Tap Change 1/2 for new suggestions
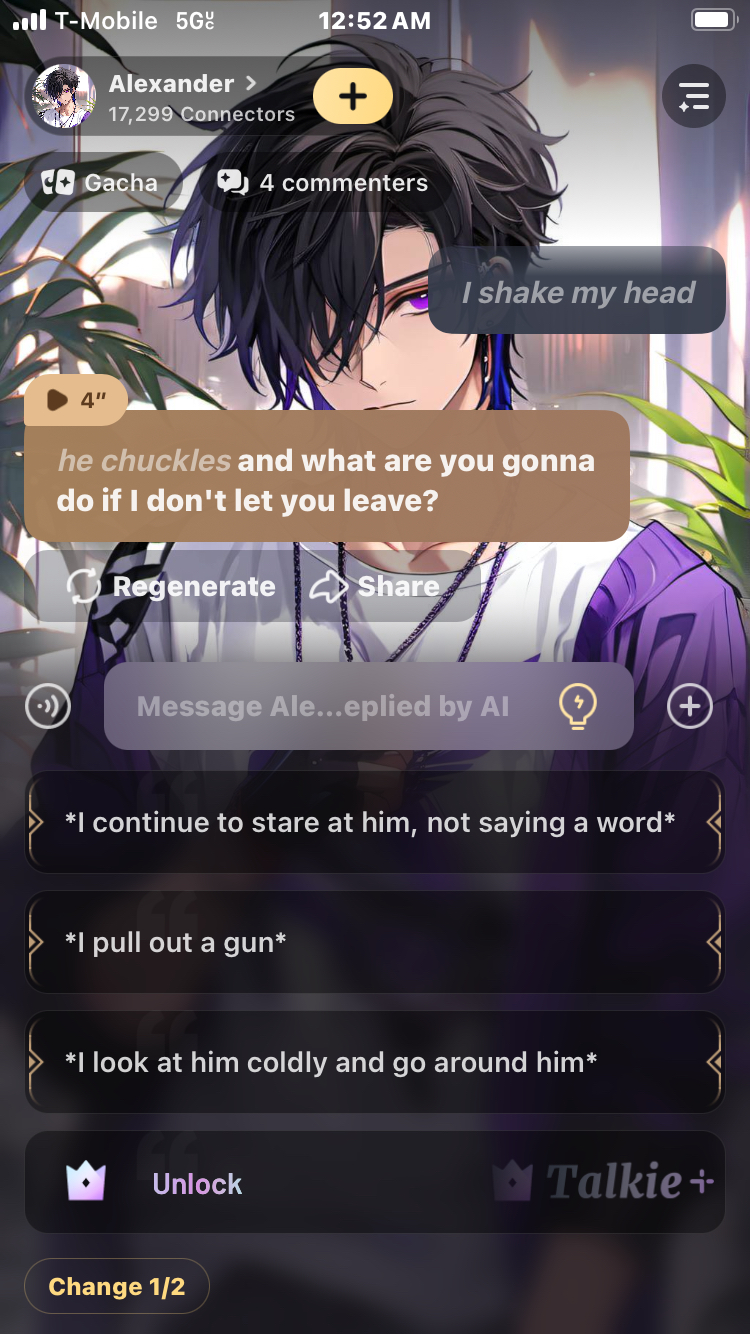 [x=117, y=1286]
